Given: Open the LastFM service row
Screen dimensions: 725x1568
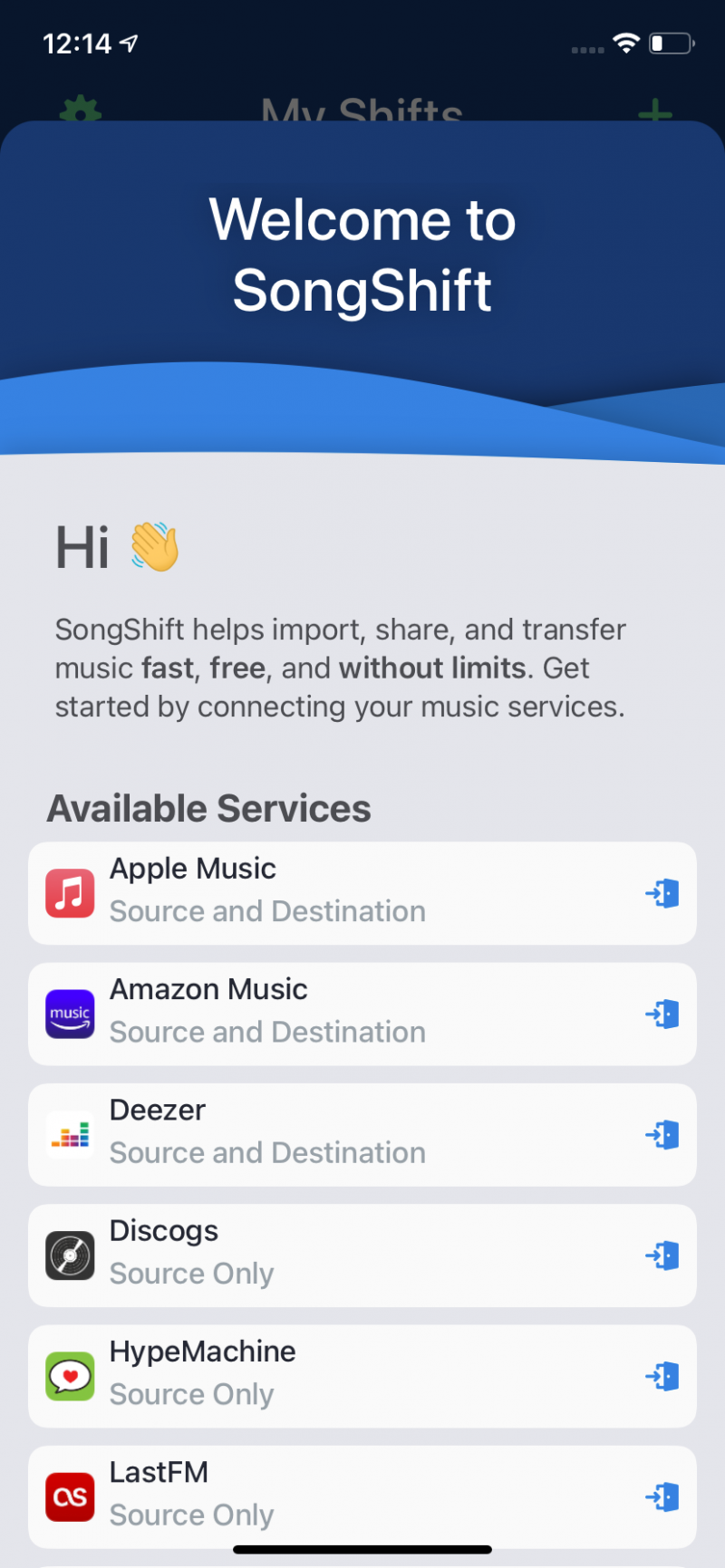Looking at the screenshot, I should 362,1495.
